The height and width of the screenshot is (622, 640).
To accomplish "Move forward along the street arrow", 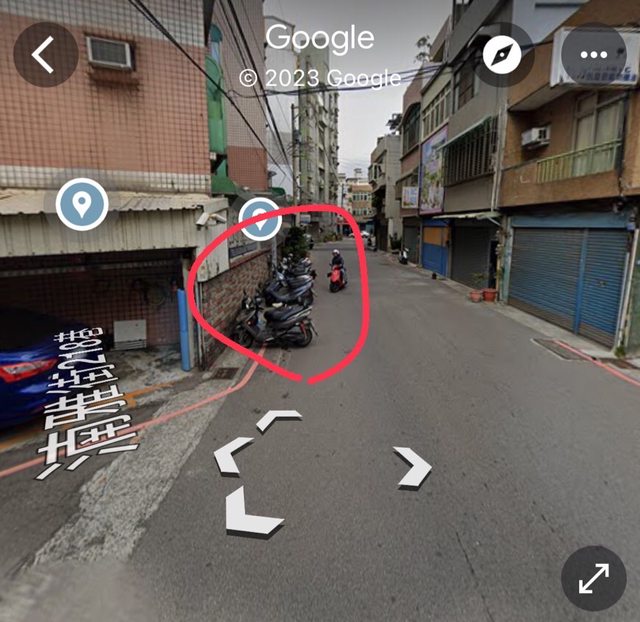I will [277, 420].
